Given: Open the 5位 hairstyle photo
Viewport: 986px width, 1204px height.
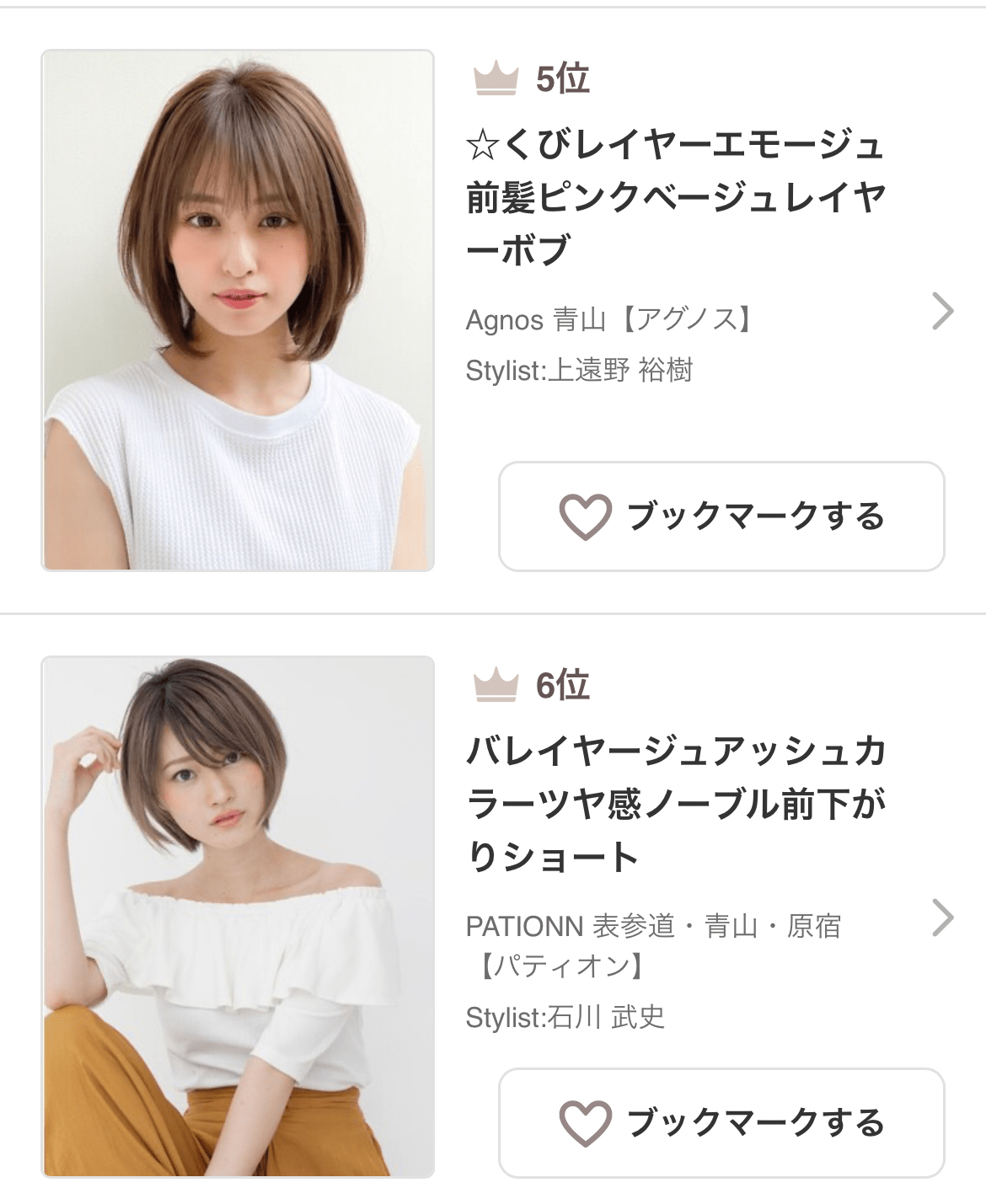Looking at the screenshot, I should pyautogui.click(x=238, y=310).
